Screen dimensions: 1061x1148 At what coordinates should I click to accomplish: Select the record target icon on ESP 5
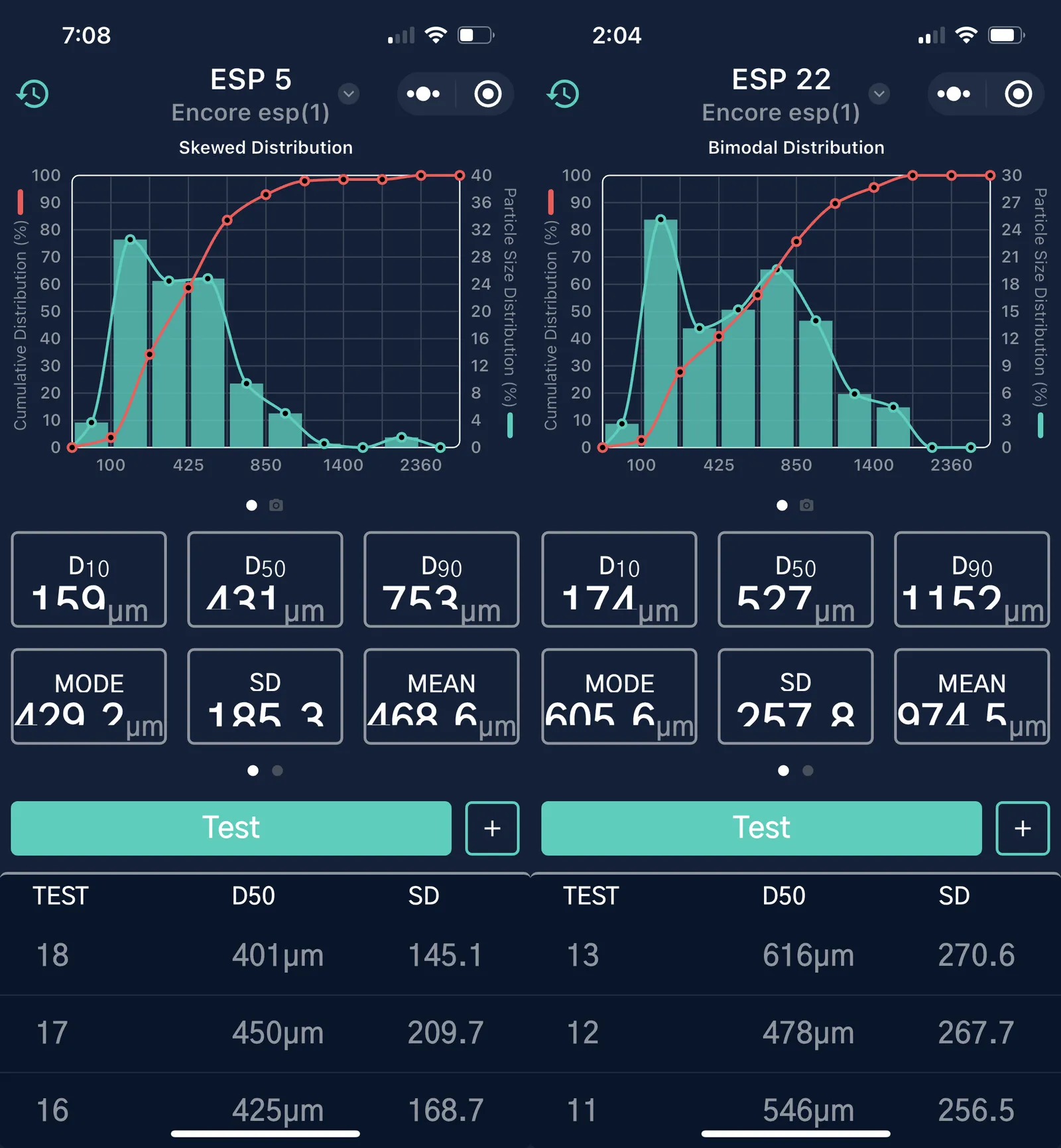coord(488,94)
